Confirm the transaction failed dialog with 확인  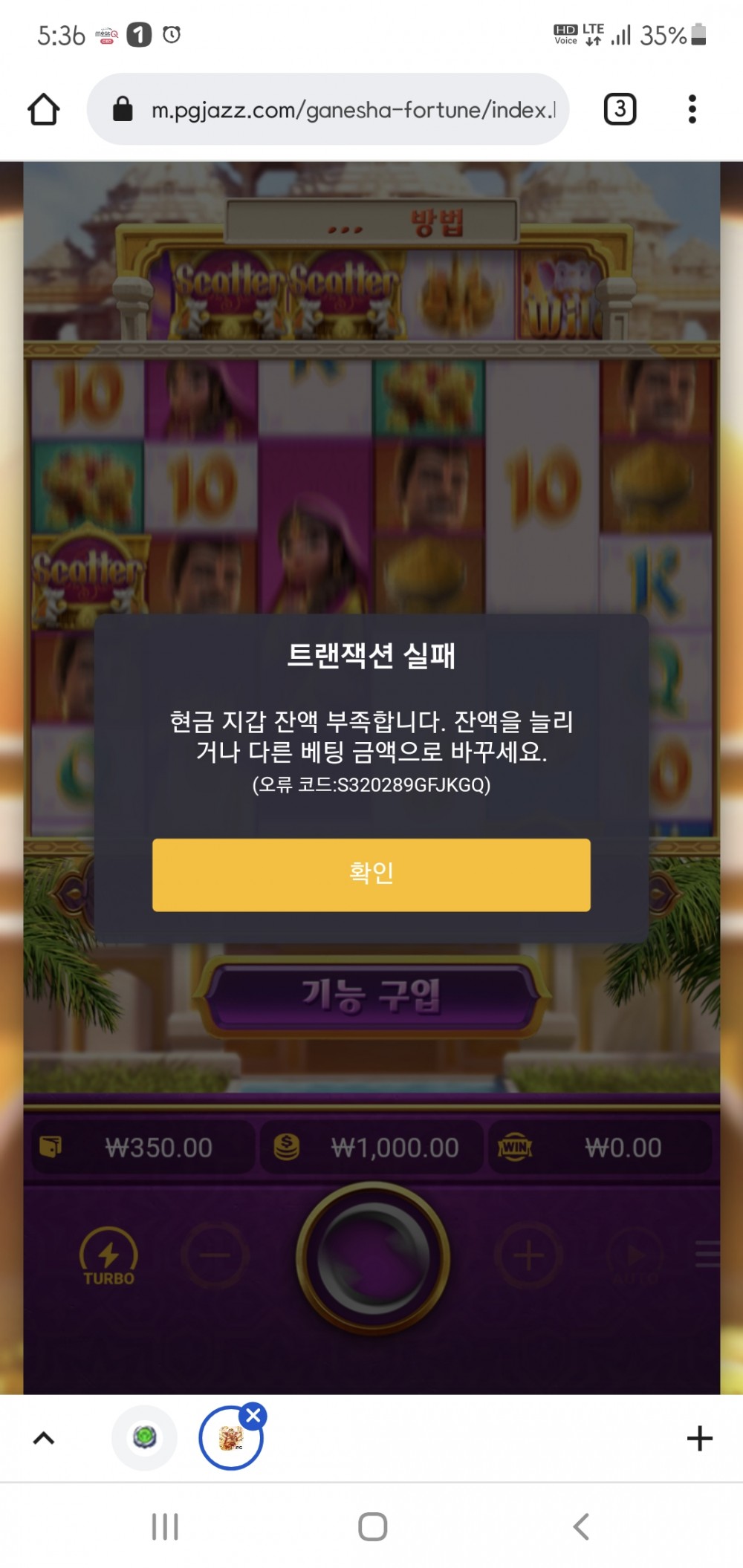click(x=371, y=874)
